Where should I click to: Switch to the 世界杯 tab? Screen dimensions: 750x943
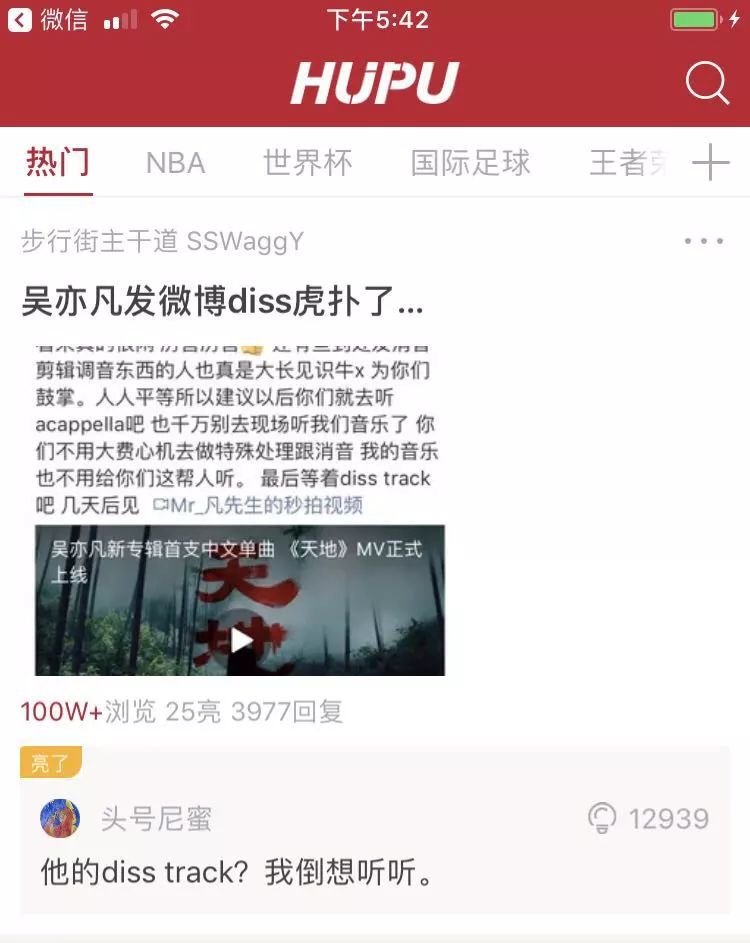tap(308, 163)
